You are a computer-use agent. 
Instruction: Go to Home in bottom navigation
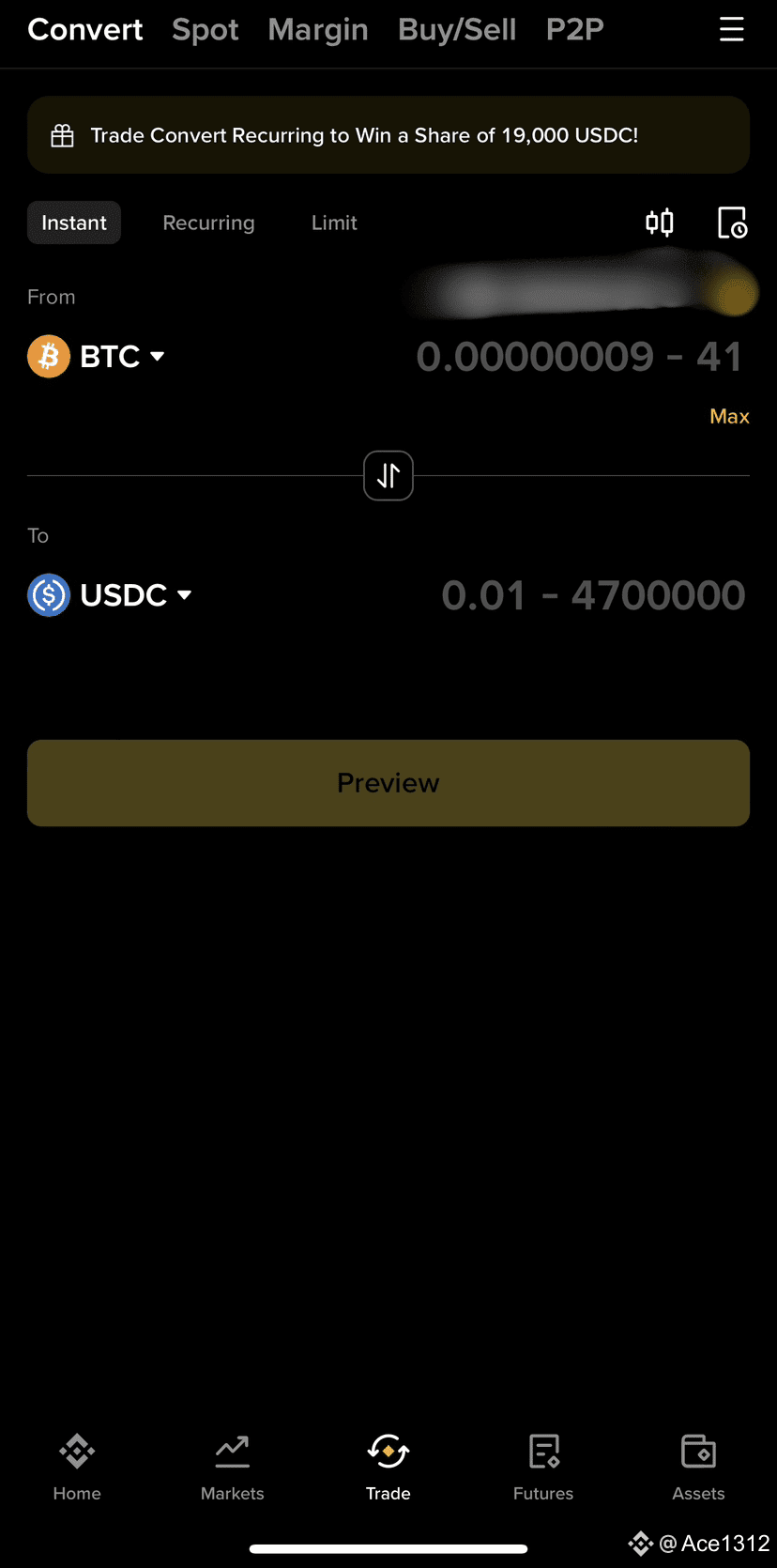pos(77,1468)
